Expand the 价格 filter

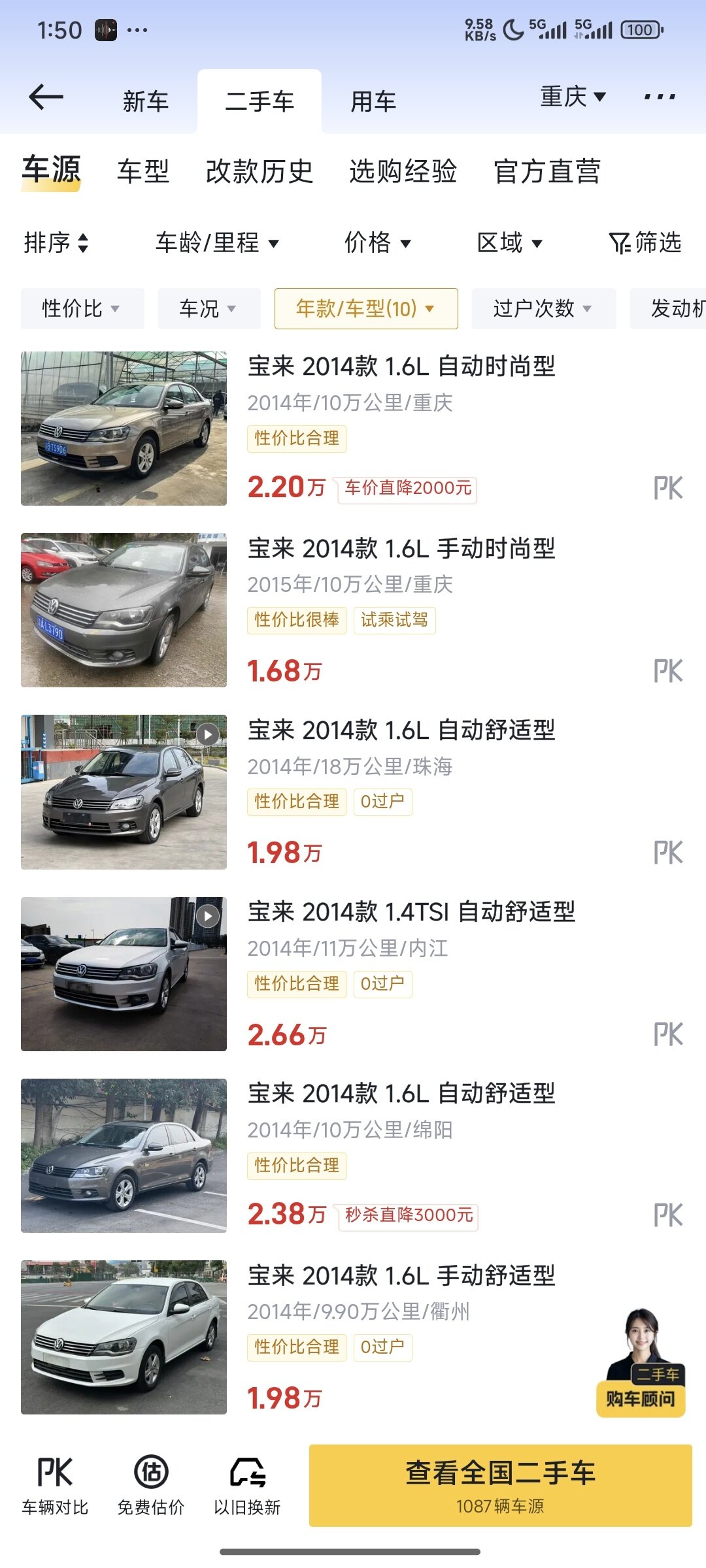378,243
